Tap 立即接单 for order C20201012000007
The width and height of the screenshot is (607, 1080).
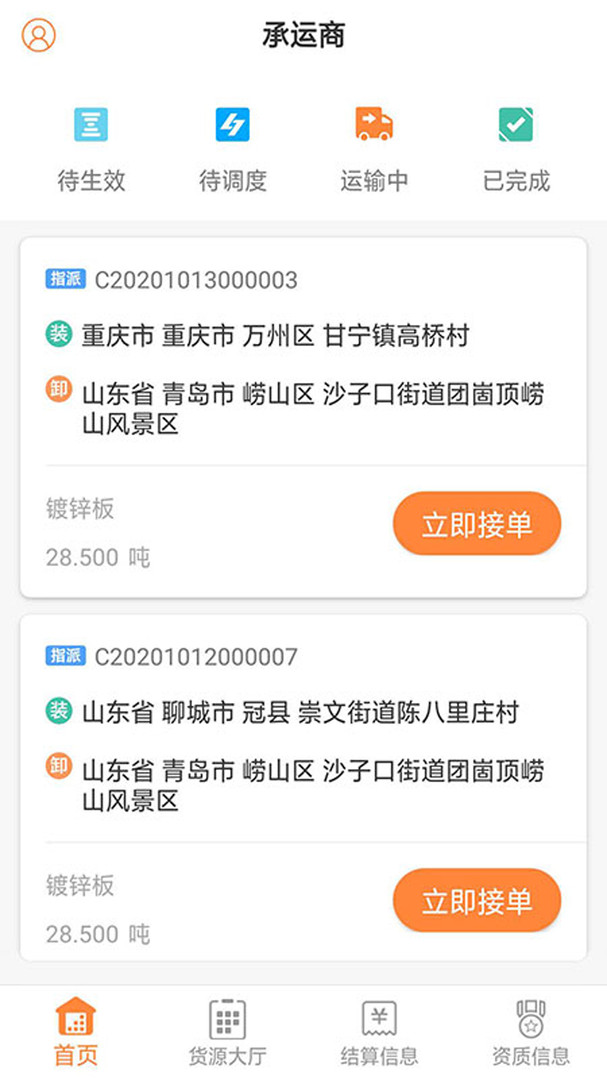[476, 901]
